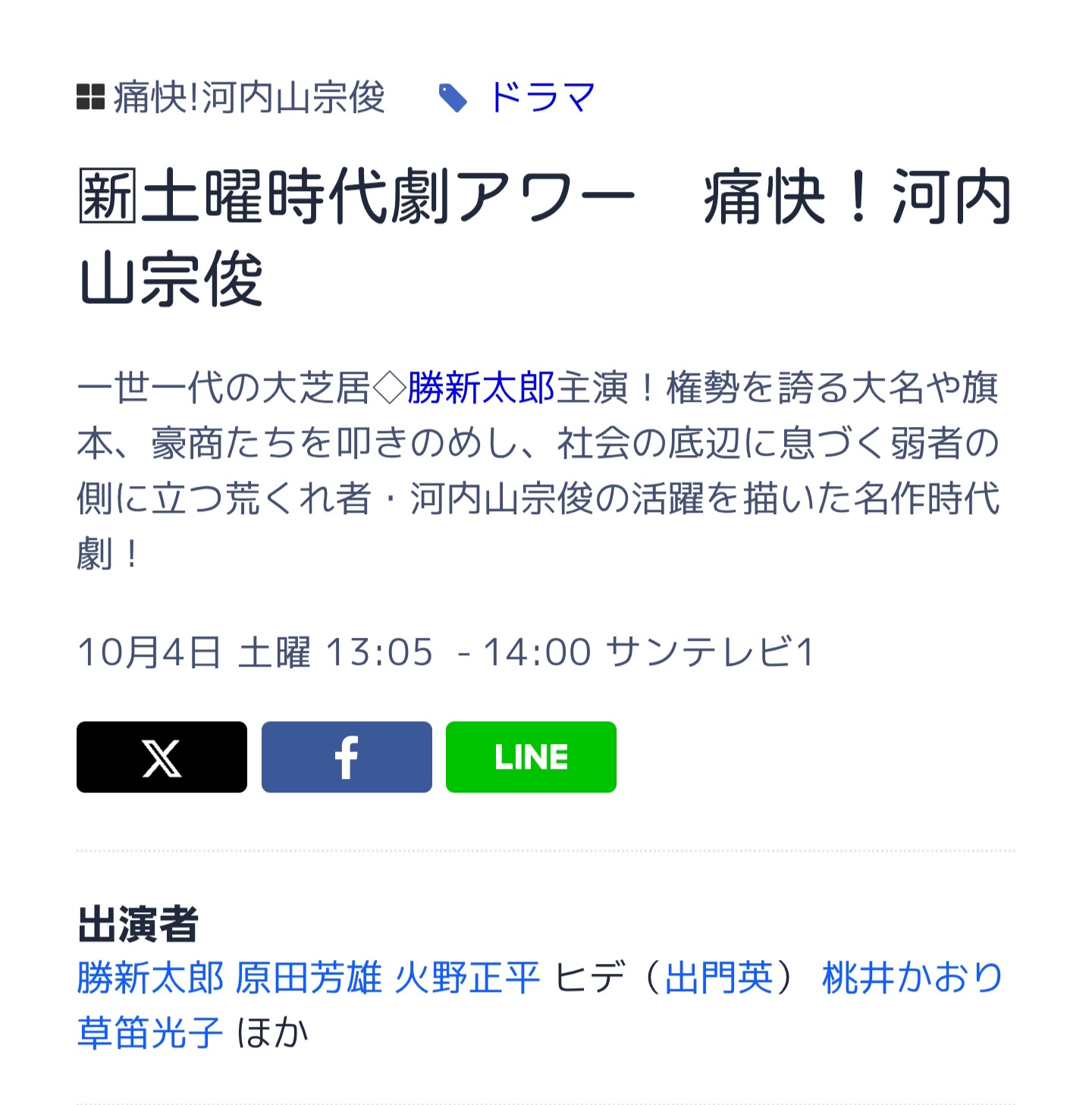
Task: Share this program on X
Action: pyautogui.click(x=162, y=757)
